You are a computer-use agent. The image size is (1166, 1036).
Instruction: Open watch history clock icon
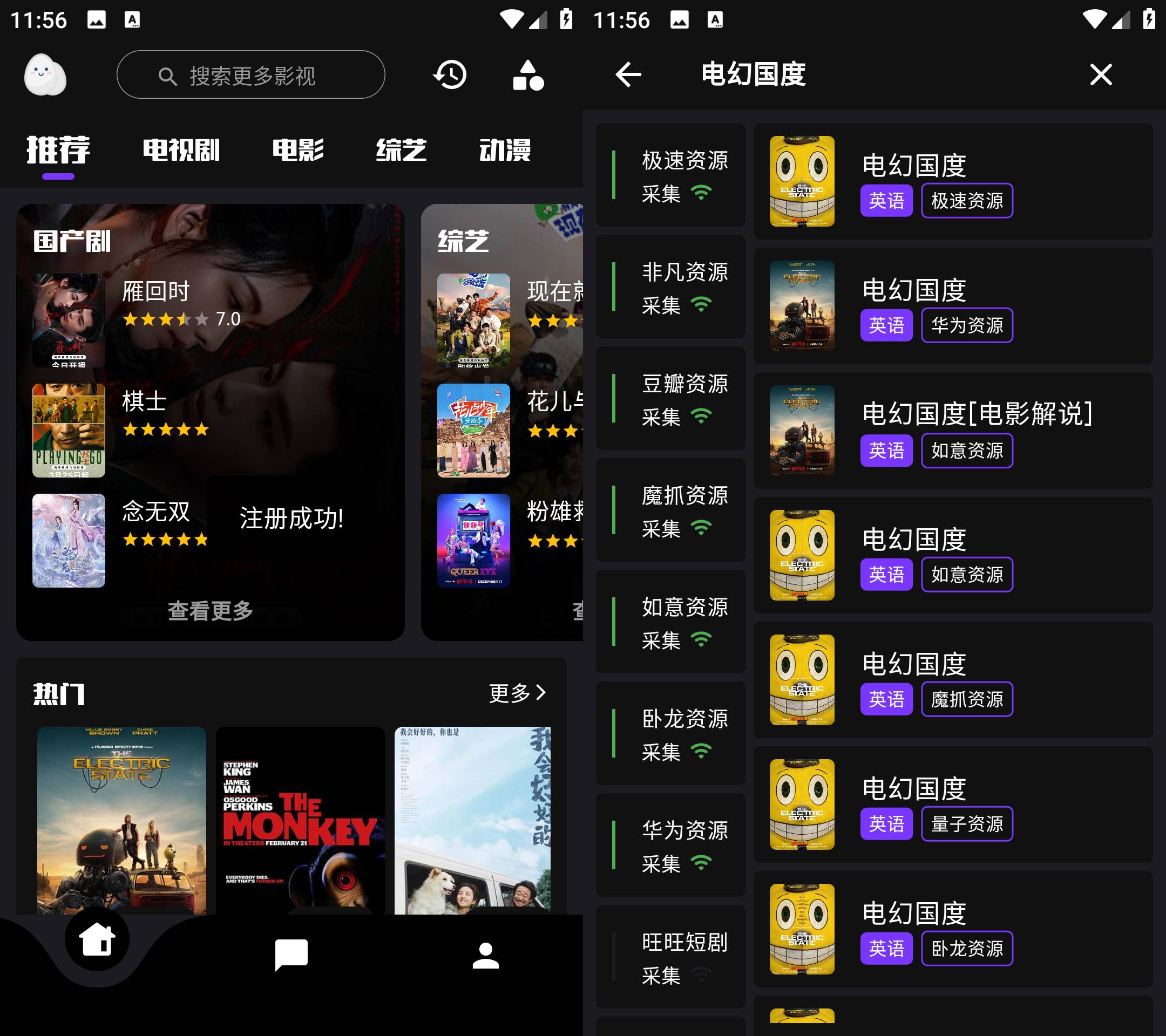click(450, 74)
